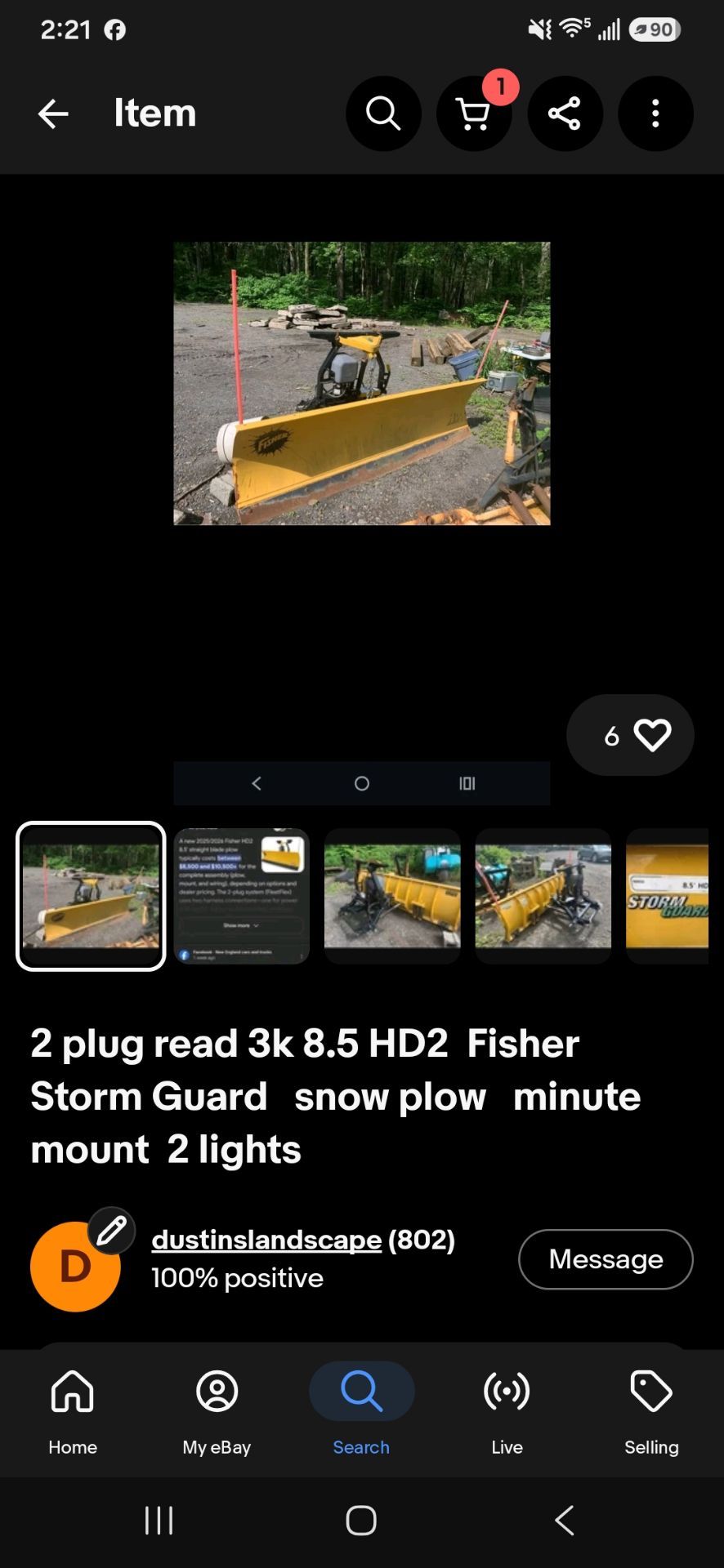The width and height of the screenshot is (724, 1568).
Task: Share this listing
Action: [565, 114]
